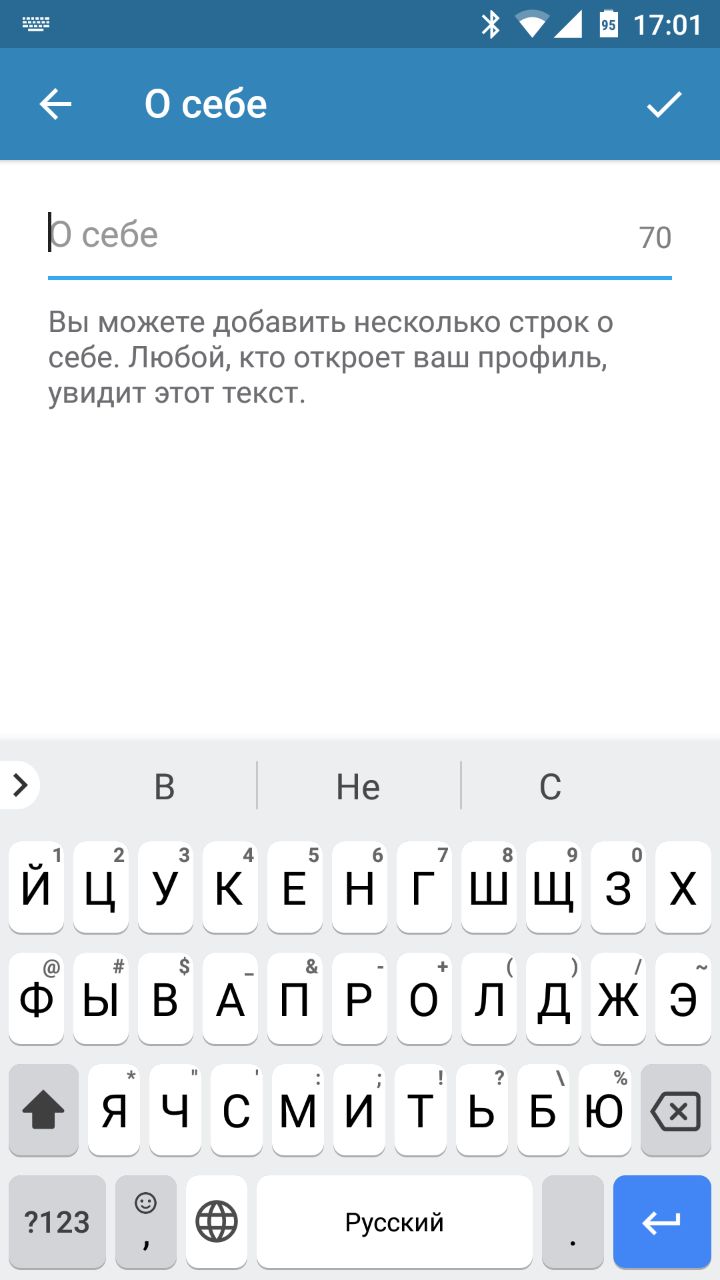The image size is (720, 1280).
Task: Switch keyboard language with globe key
Action: (x=217, y=1222)
